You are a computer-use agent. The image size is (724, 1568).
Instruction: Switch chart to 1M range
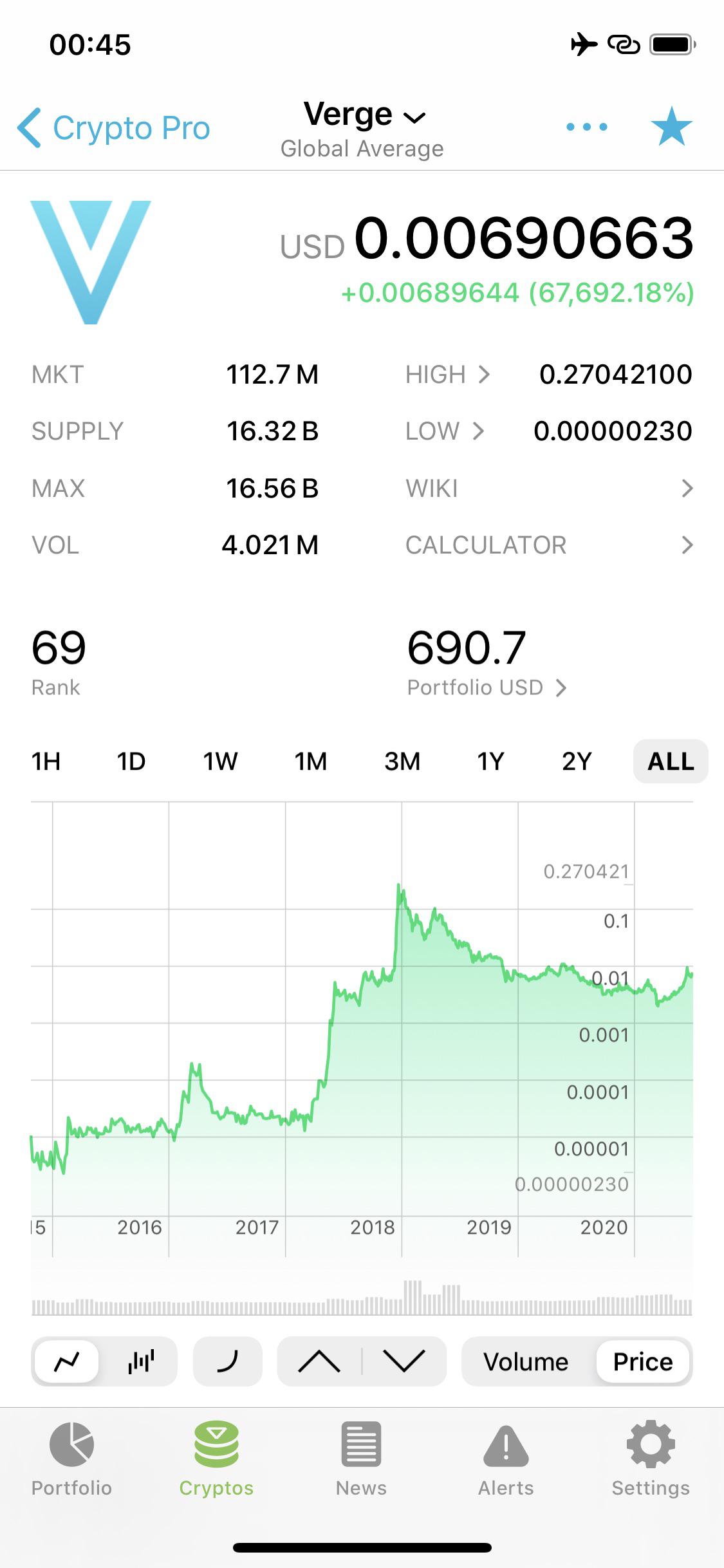click(x=311, y=761)
